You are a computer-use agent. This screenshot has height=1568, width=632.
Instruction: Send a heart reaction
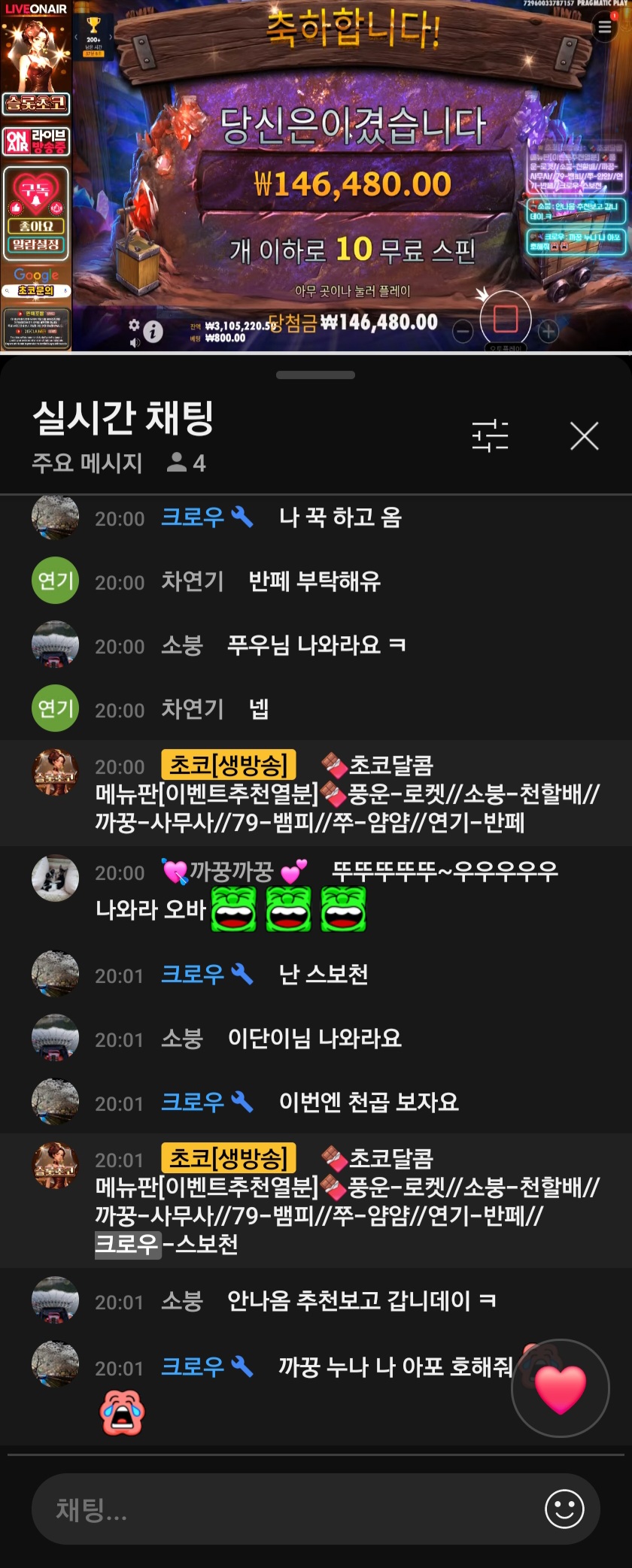[560, 1388]
